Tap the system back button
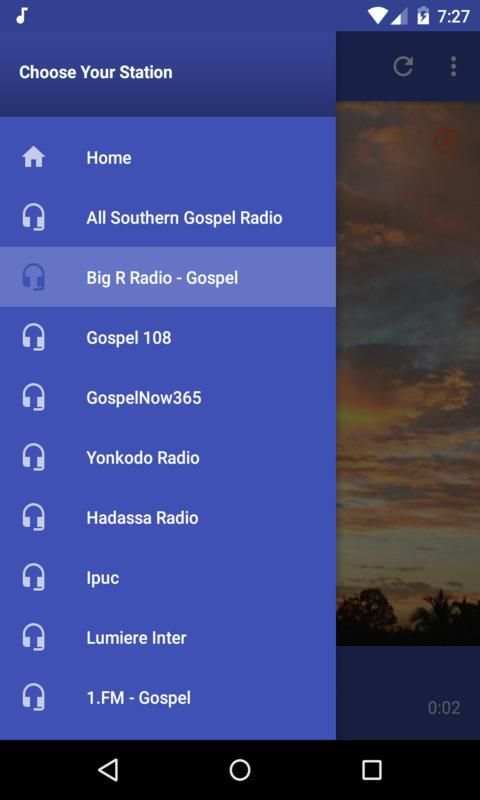 click(x=108, y=769)
